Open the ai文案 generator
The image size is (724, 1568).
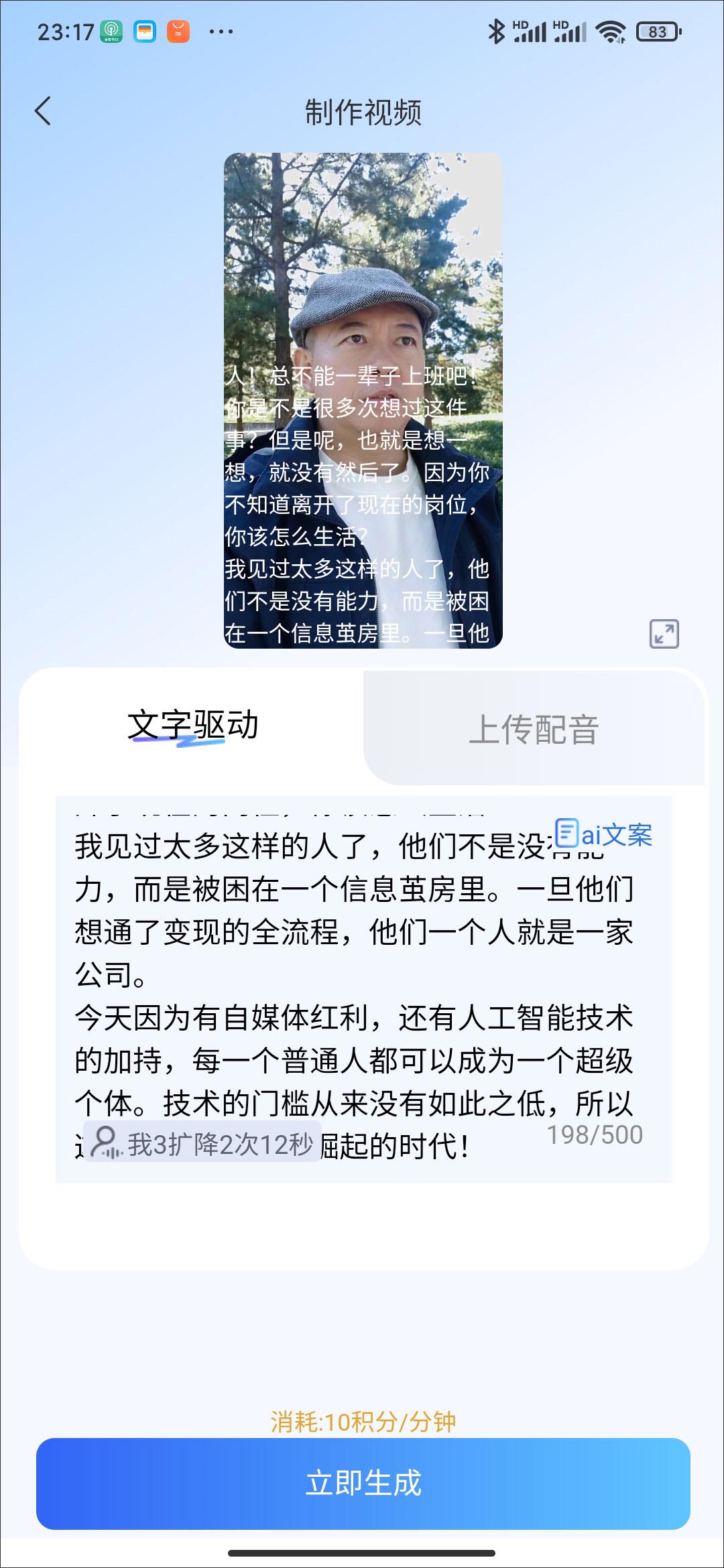point(604,835)
